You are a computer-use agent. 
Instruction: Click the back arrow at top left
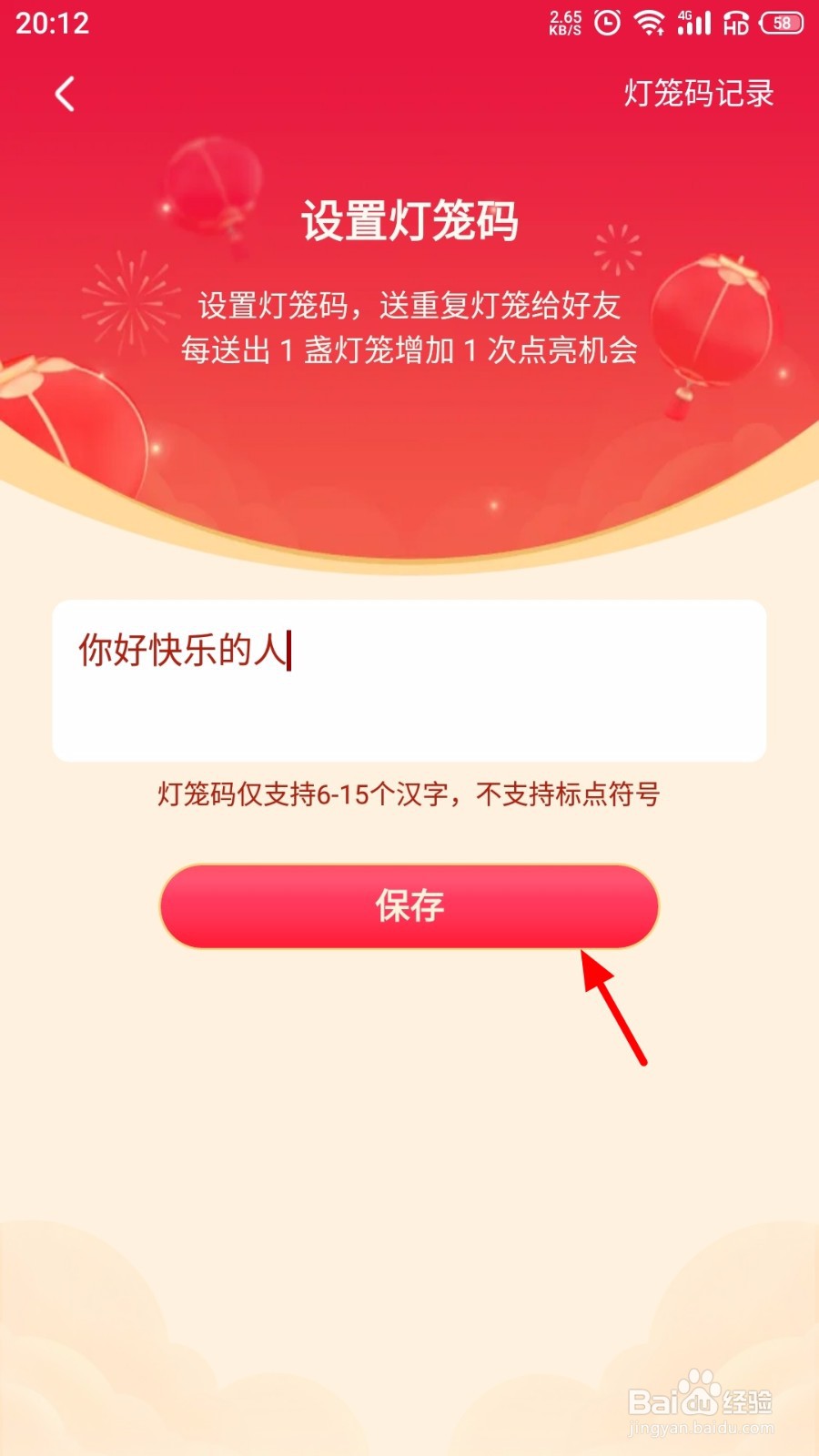click(x=64, y=95)
